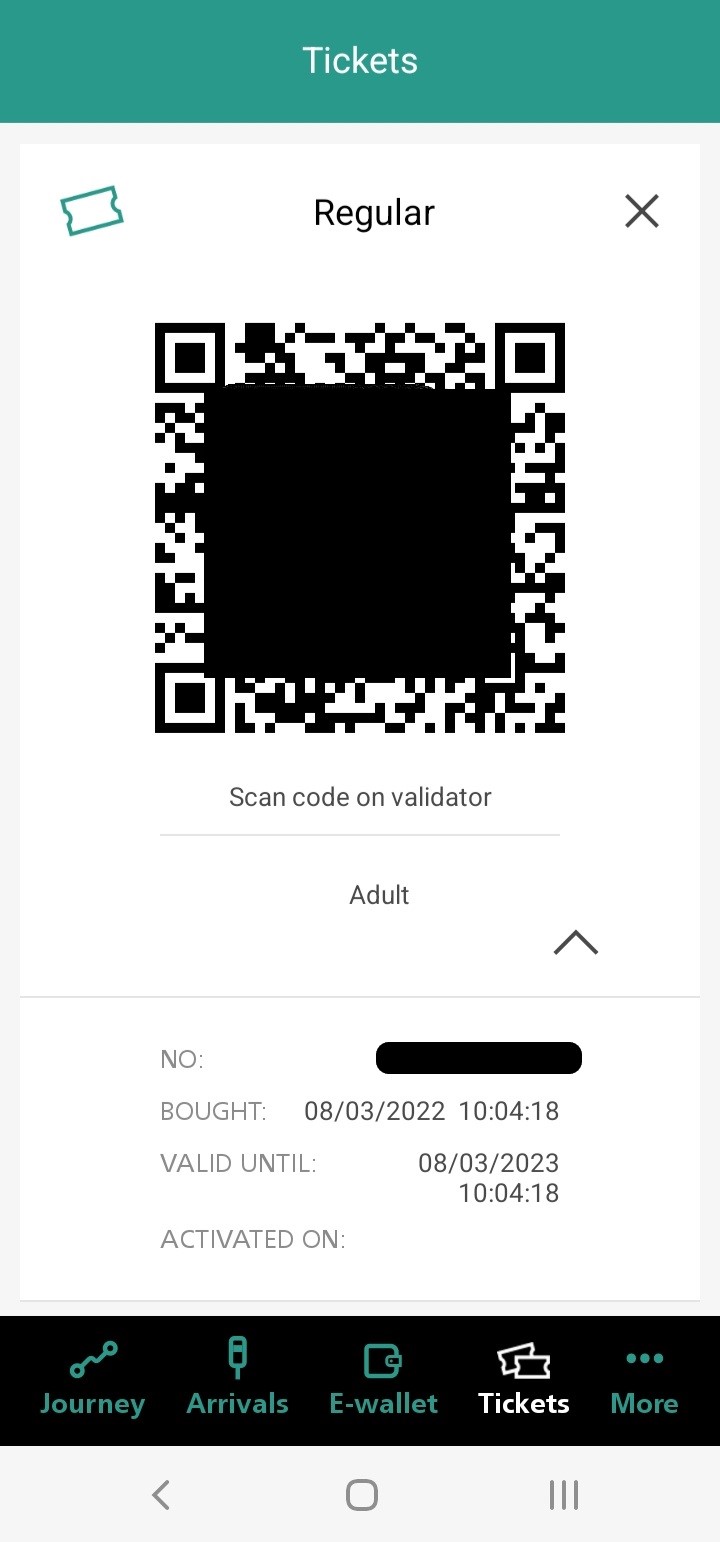This screenshot has width=720, height=1542.
Task: Select the Tickets tab
Action: click(524, 1379)
